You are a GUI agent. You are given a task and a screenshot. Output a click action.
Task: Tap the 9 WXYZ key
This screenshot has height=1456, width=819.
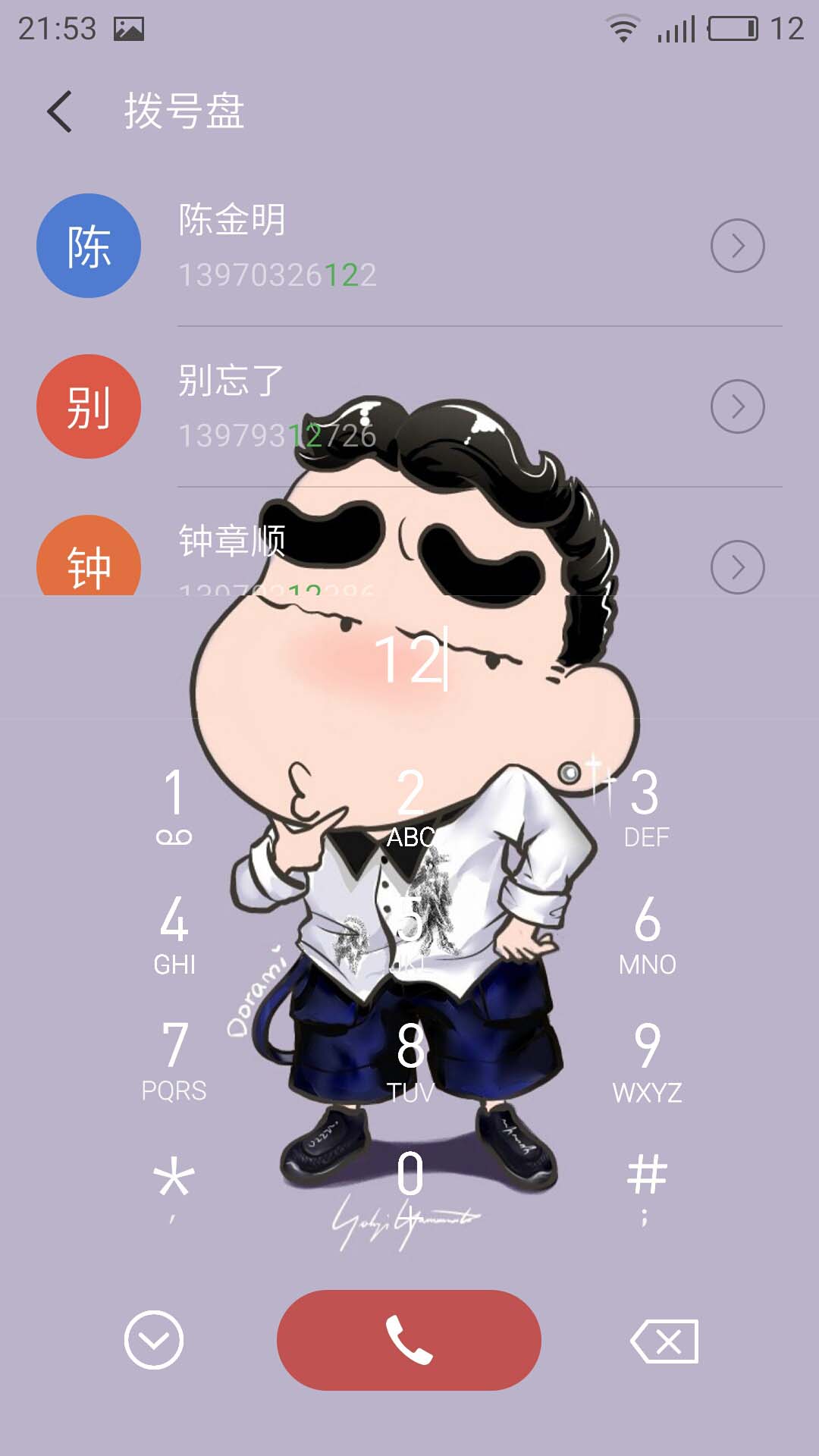[646, 1059]
